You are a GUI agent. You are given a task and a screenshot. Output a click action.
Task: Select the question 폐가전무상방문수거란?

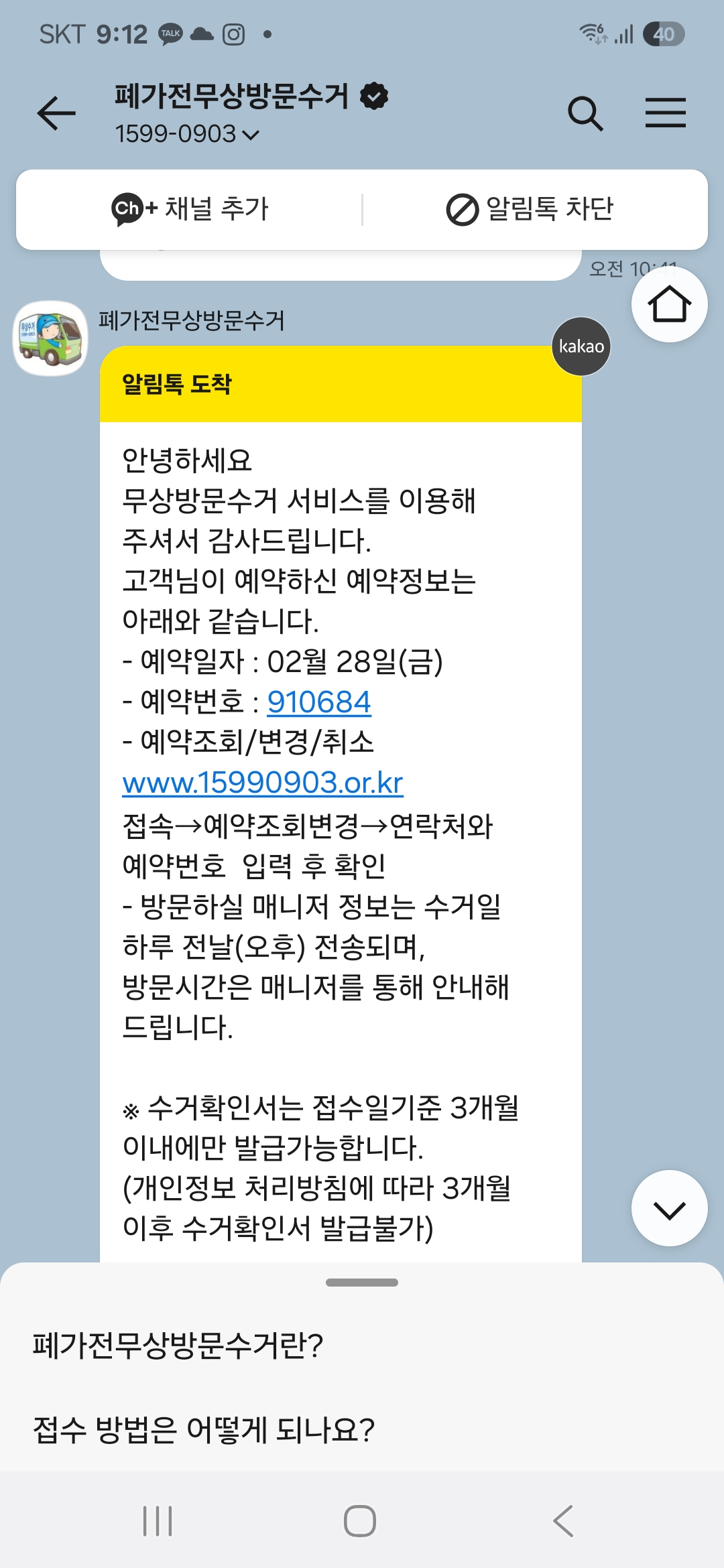click(178, 1345)
